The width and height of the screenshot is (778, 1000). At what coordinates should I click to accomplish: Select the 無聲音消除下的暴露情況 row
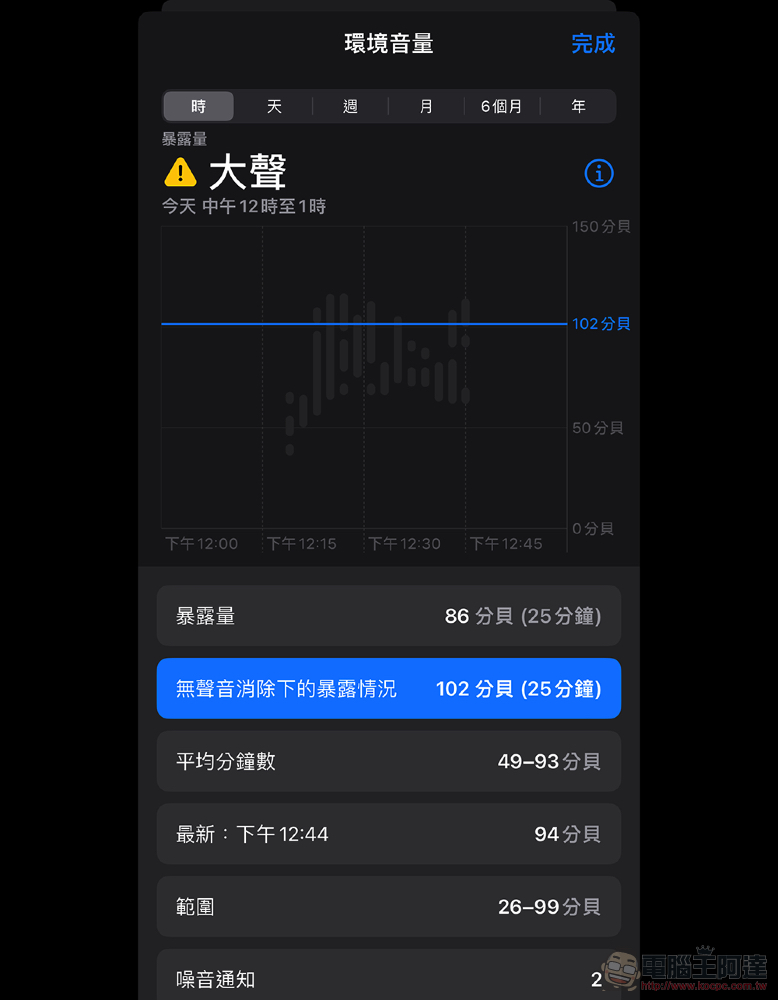click(388, 688)
